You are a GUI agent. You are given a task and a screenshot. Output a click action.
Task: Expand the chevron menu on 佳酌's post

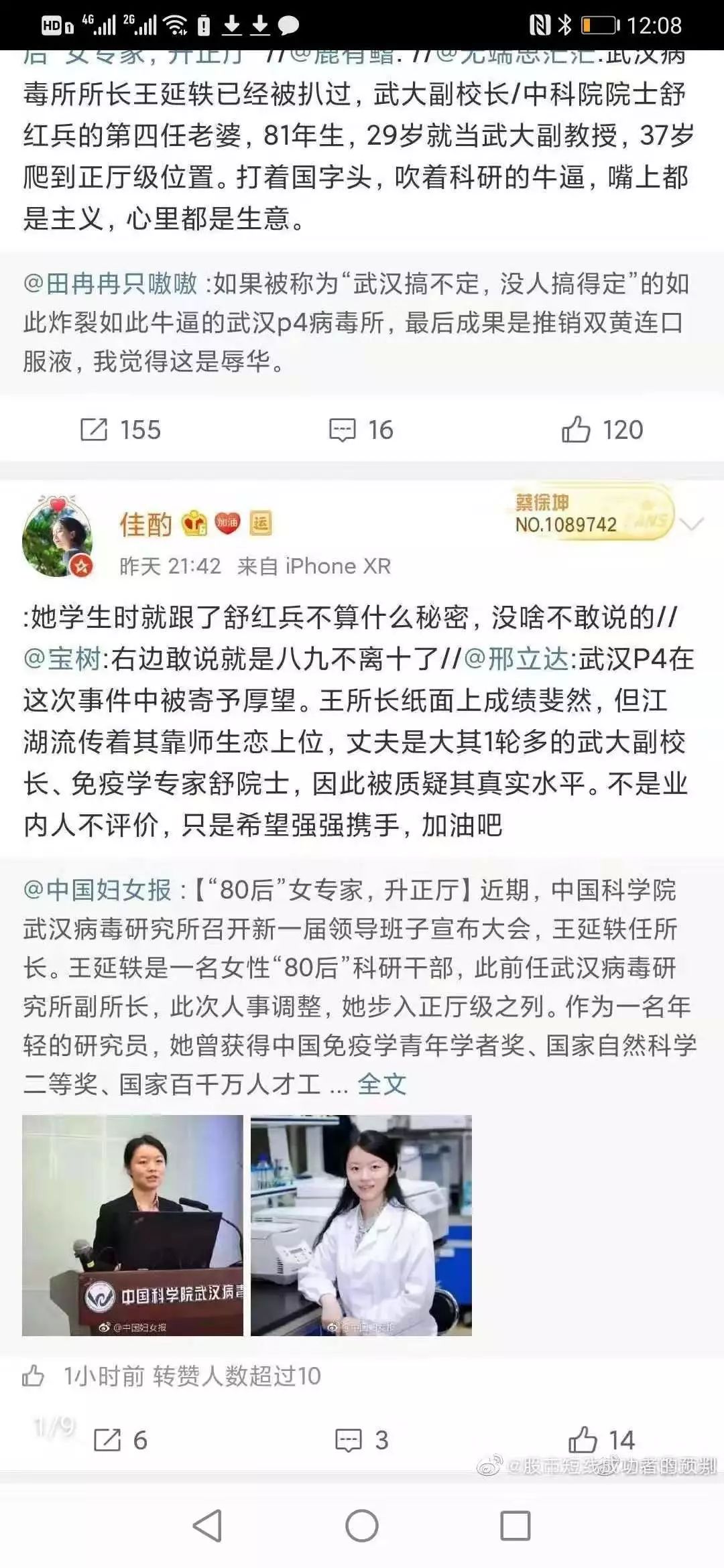click(691, 524)
